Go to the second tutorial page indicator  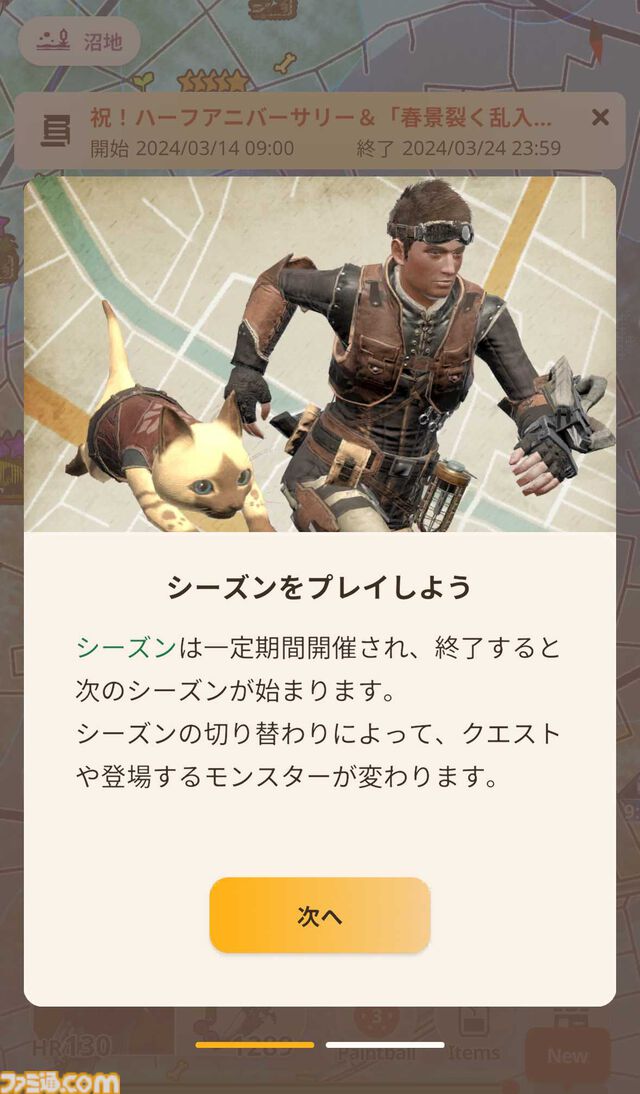pos(385,1045)
